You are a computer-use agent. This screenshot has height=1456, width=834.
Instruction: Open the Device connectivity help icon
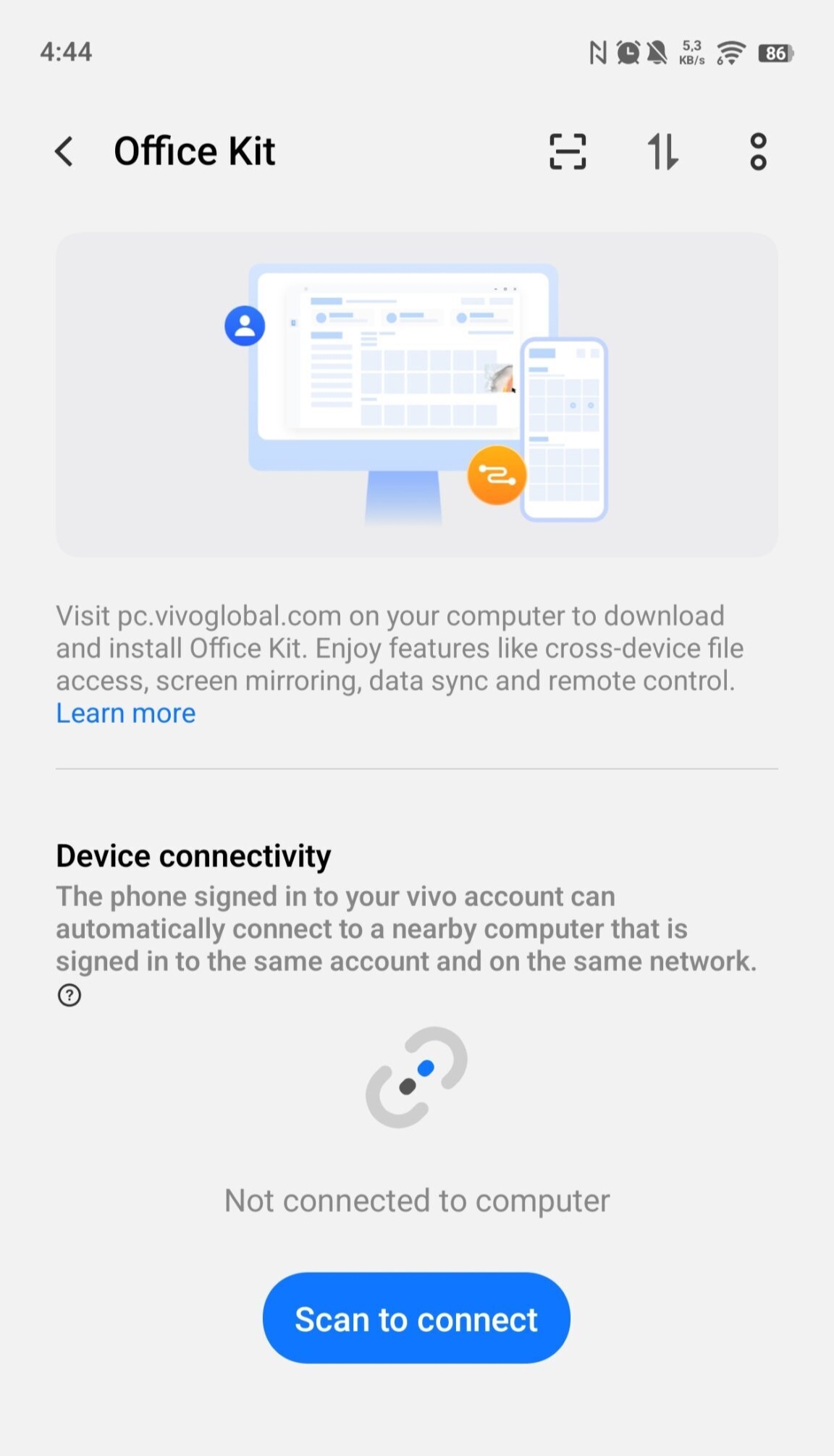click(69, 995)
